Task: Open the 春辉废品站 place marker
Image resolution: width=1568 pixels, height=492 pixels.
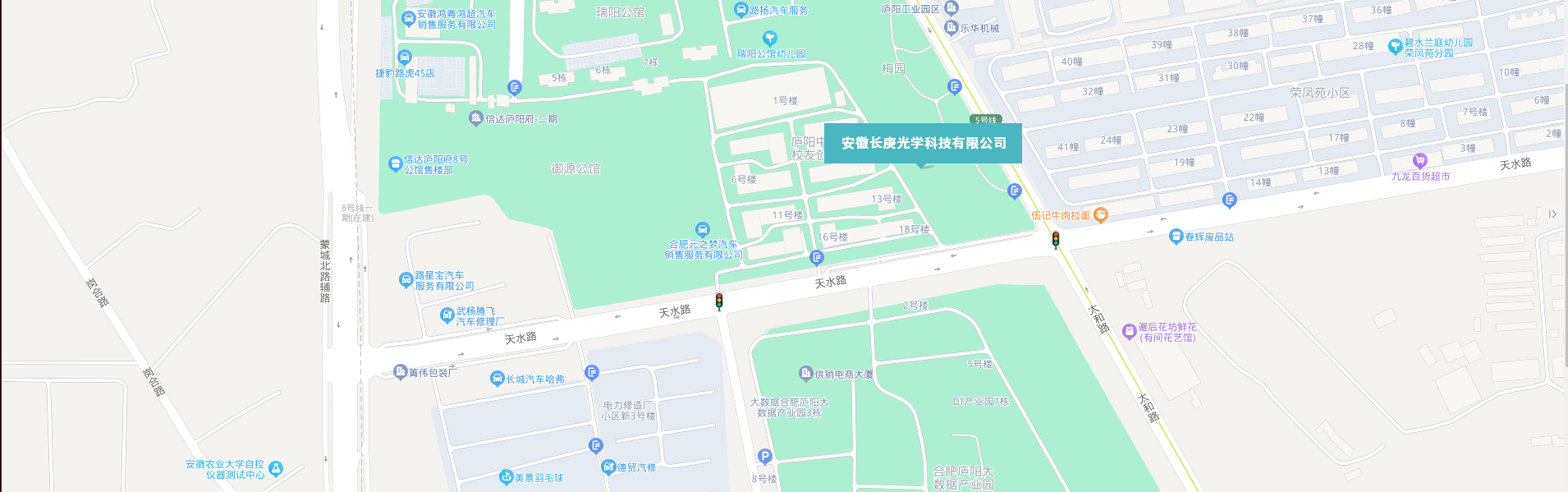Action: [x=1176, y=237]
